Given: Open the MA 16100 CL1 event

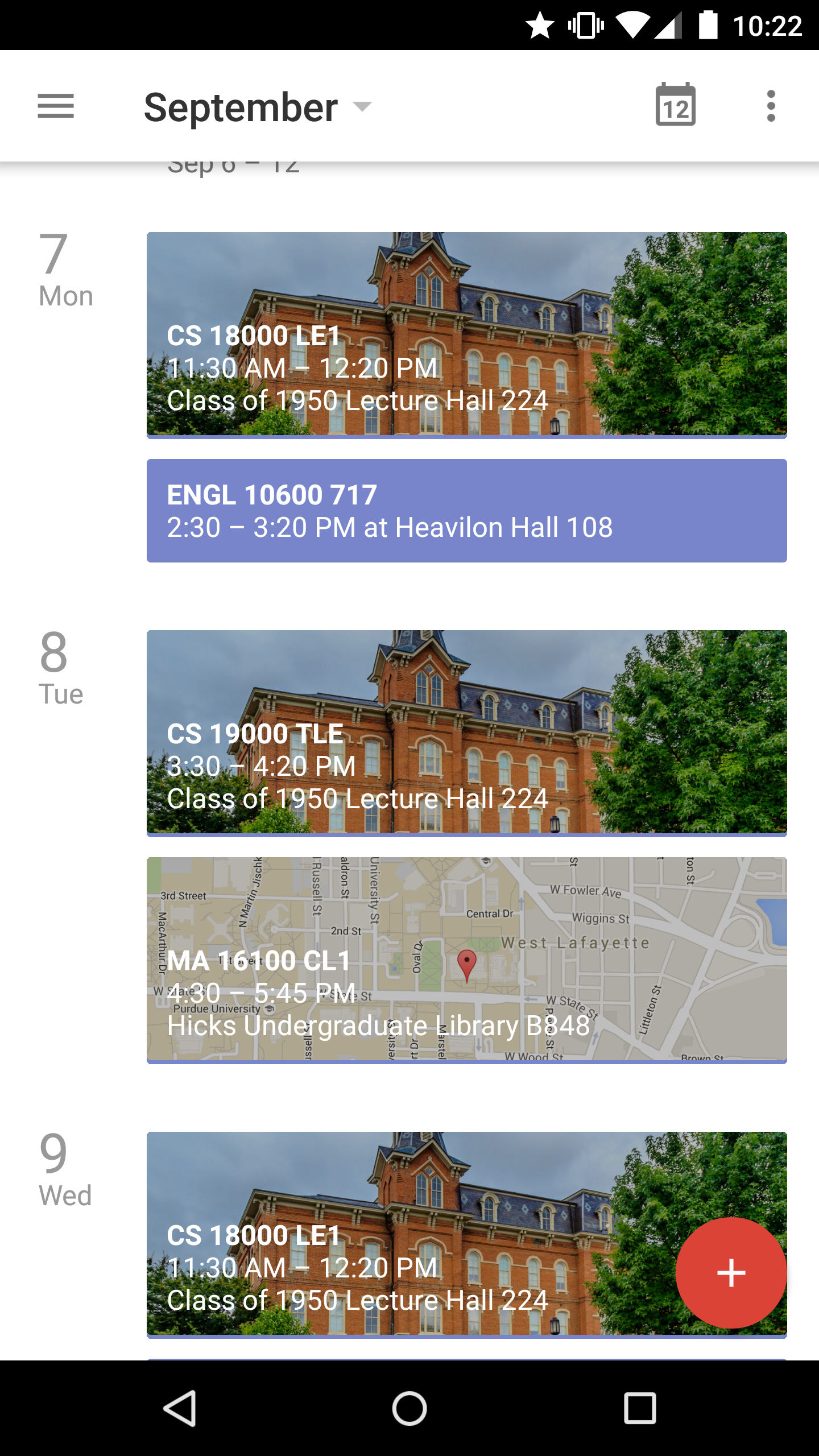Looking at the screenshot, I should [466, 960].
